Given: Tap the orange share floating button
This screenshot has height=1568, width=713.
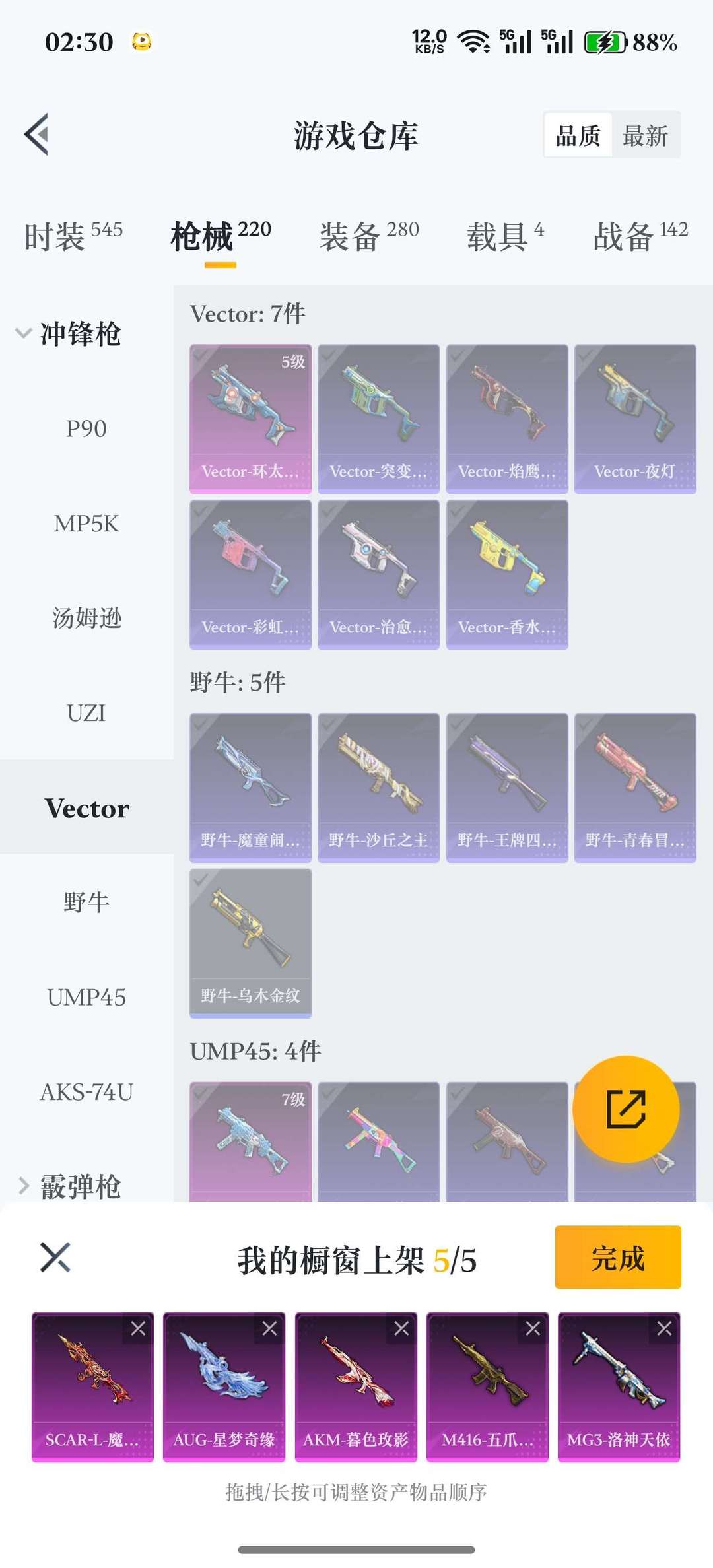Looking at the screenshot, I should [x=625, y=1109].
